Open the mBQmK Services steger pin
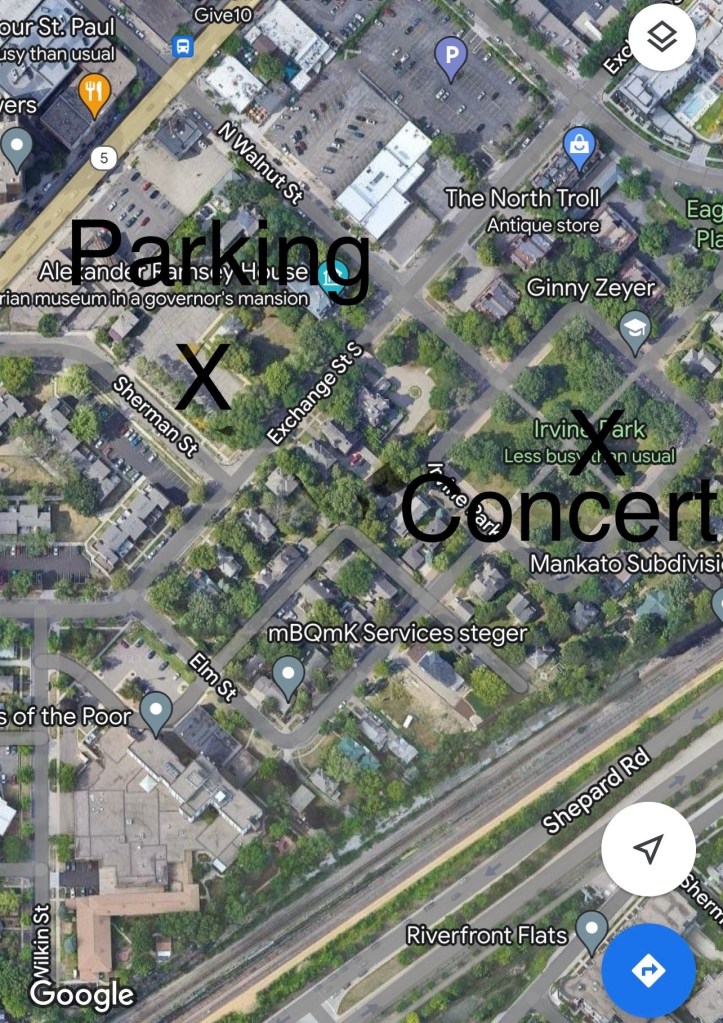The height and width of the screenshot is (1023, 723). (289, 675)
